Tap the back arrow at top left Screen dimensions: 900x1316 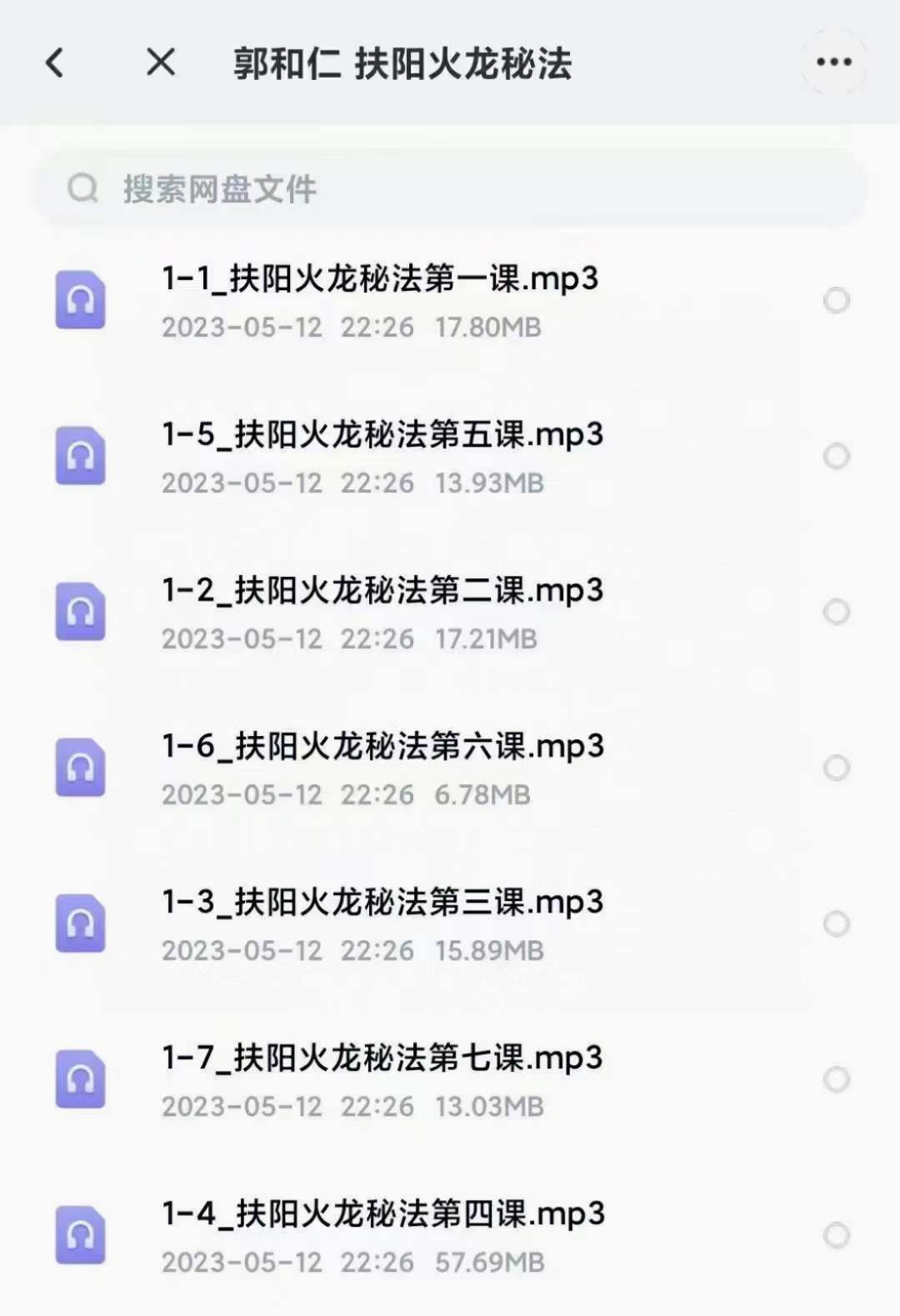coord(55,62)
